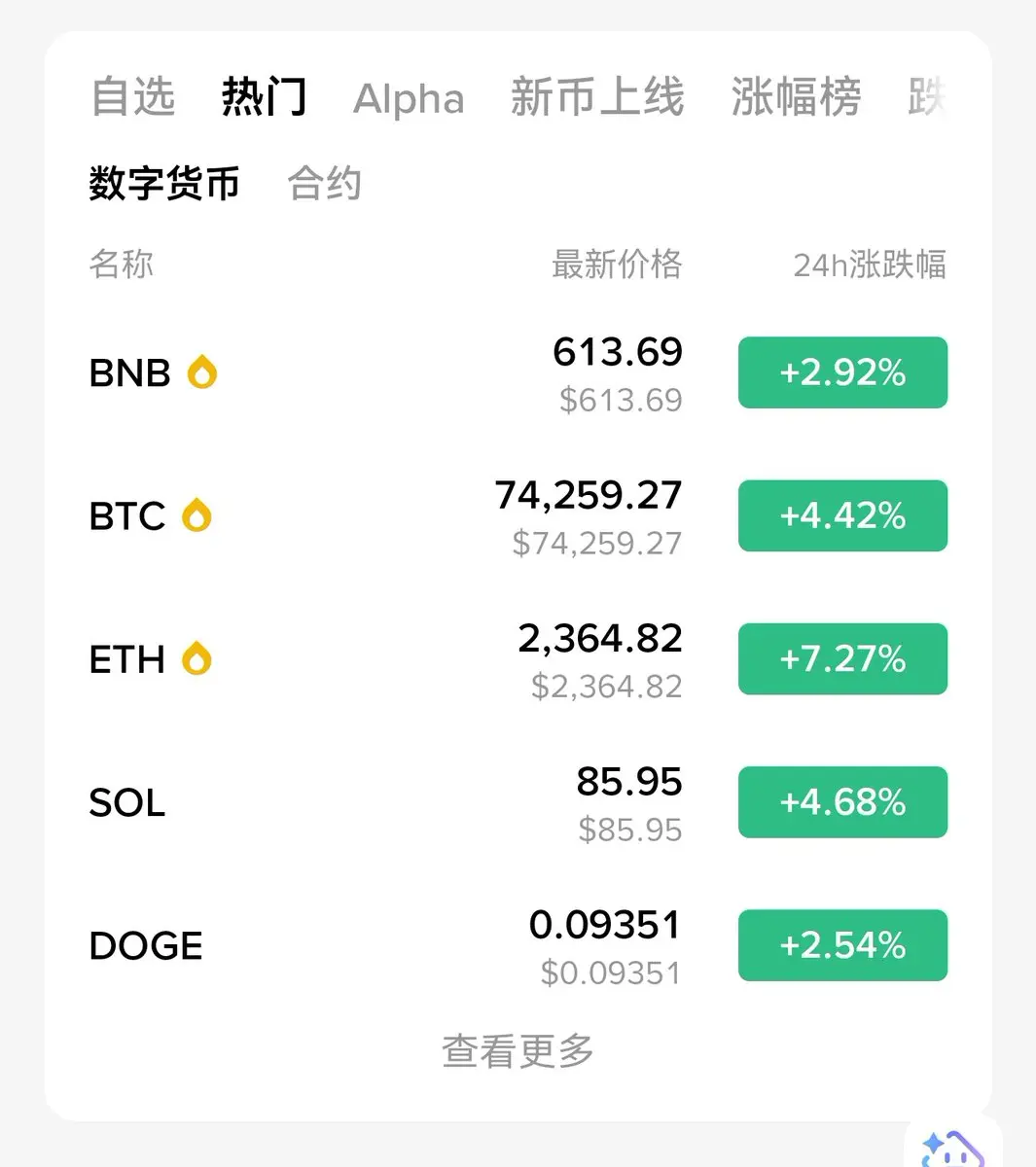Image resolution: width=1036 pixels, height=1167 pixels.
Task: Open the AI assistant floating icon
Action: tap(951, 1149)
